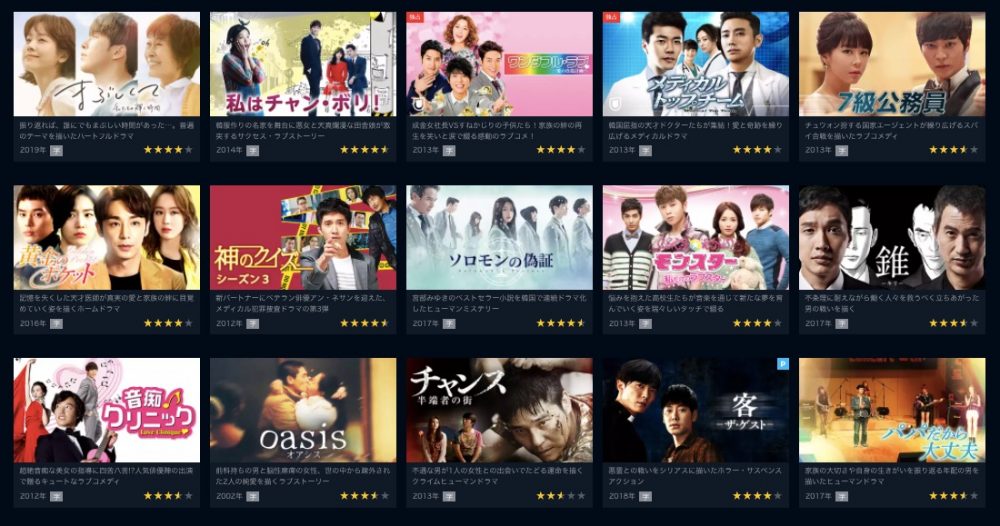View 客 ザ・ゲスト details
This screenshot has height=526, width=1000.
pos(695,410)
